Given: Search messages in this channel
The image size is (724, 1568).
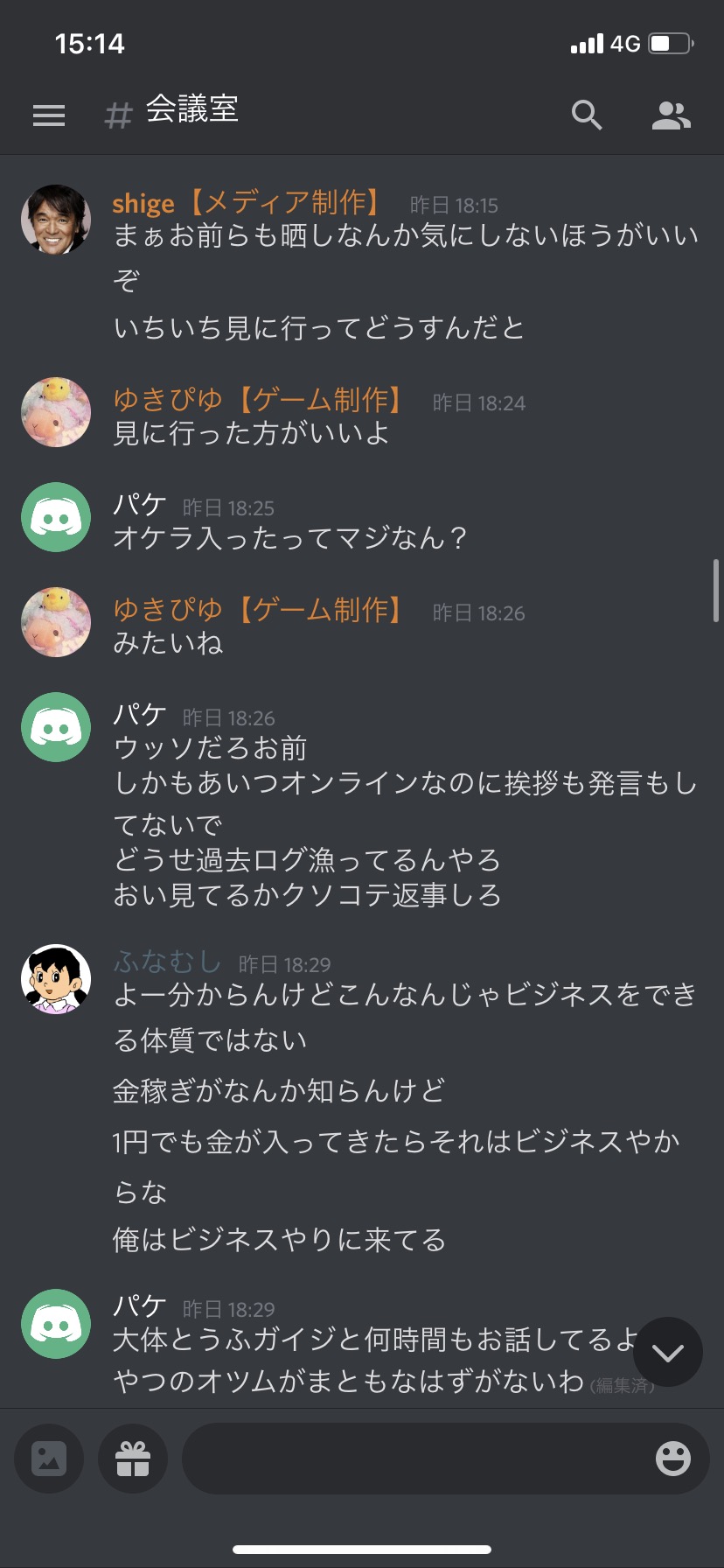Looking at the screenshot, I should tap(587, 115).
